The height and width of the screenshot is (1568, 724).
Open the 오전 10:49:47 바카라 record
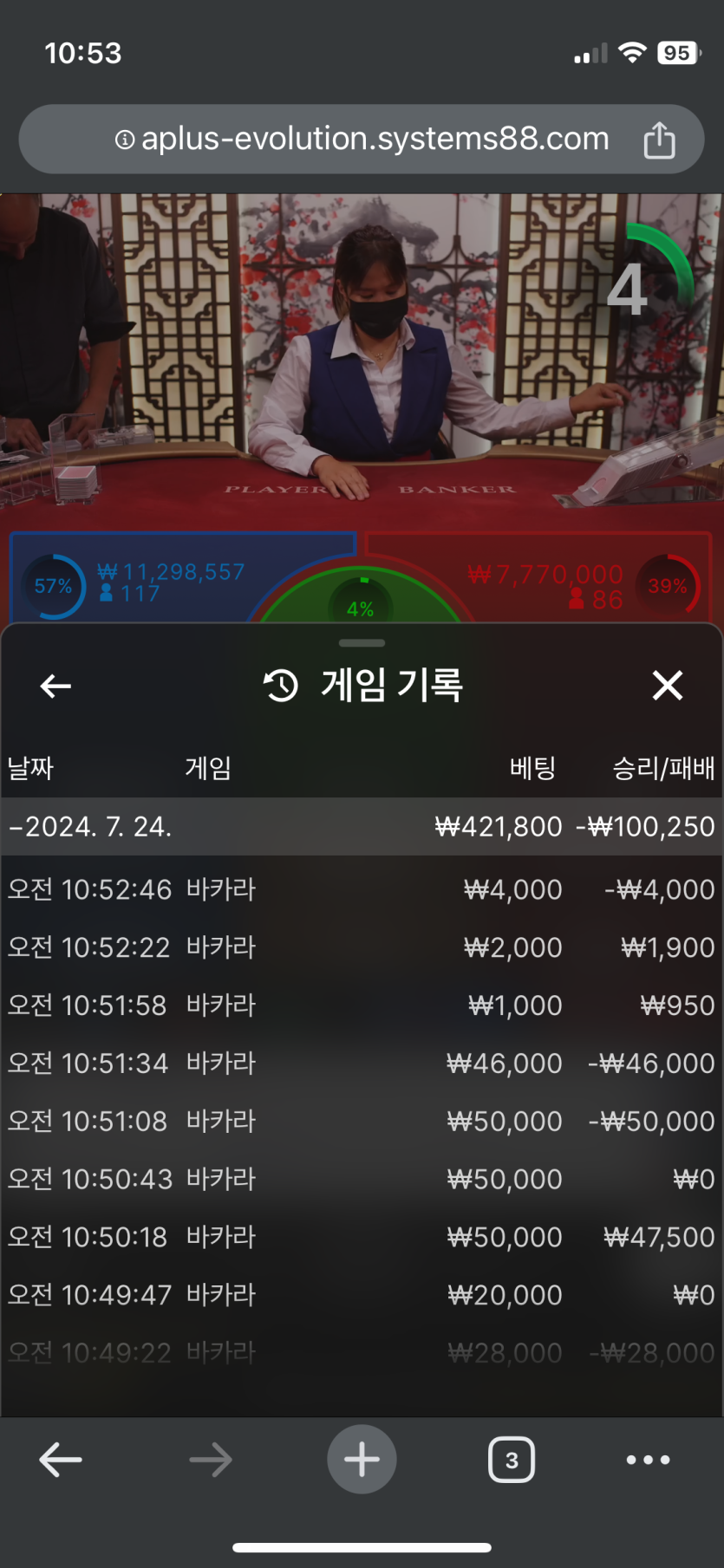(362, 1295)
